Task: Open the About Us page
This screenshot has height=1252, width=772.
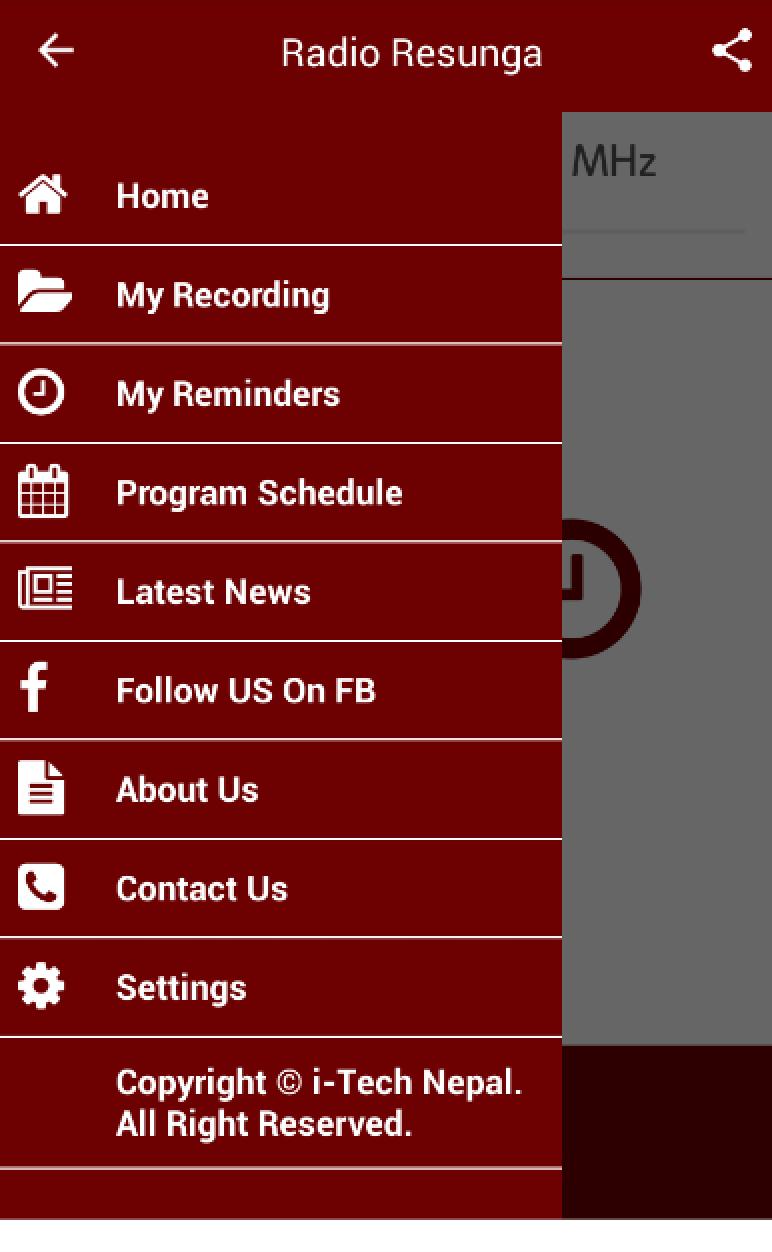Action: [x=281, y=790]
